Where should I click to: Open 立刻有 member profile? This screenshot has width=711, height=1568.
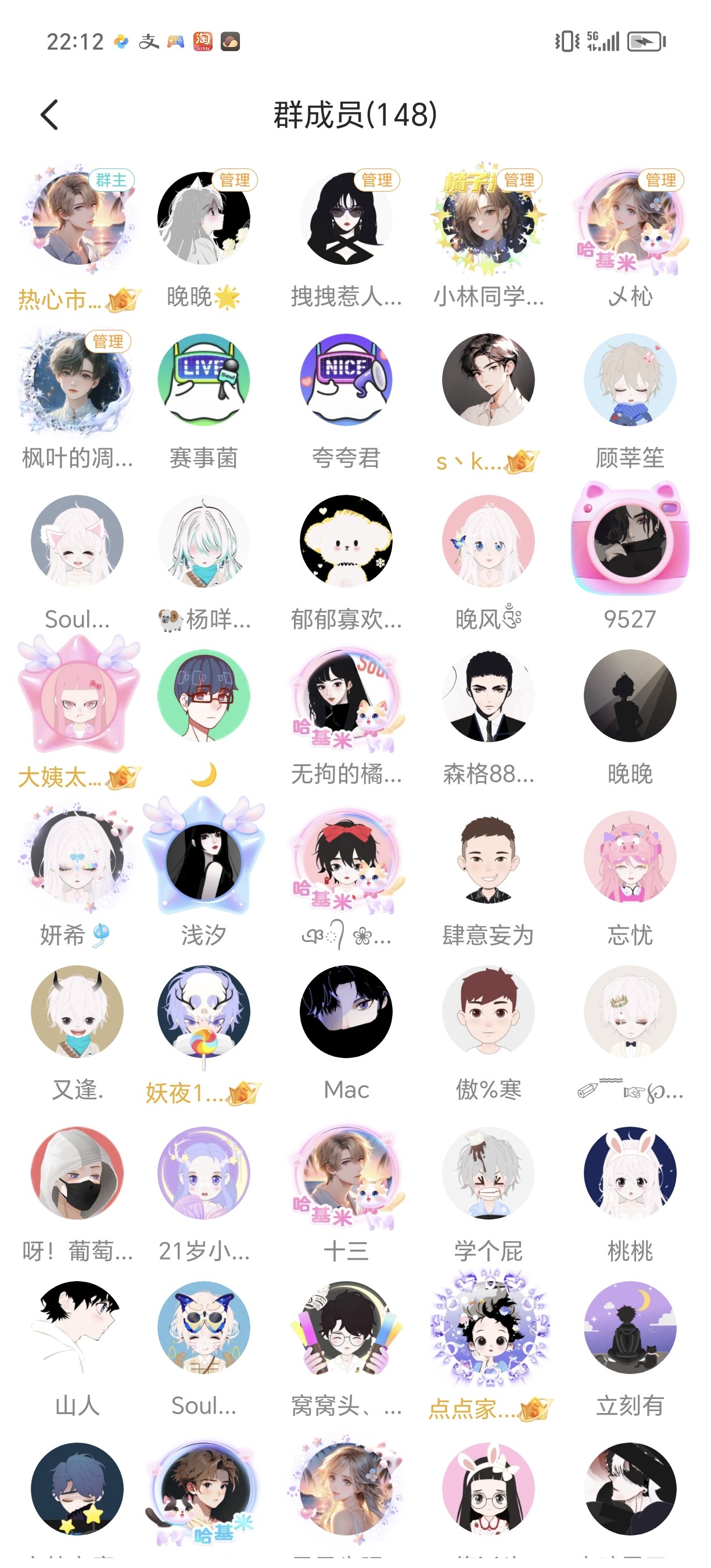coord(630,1328)
